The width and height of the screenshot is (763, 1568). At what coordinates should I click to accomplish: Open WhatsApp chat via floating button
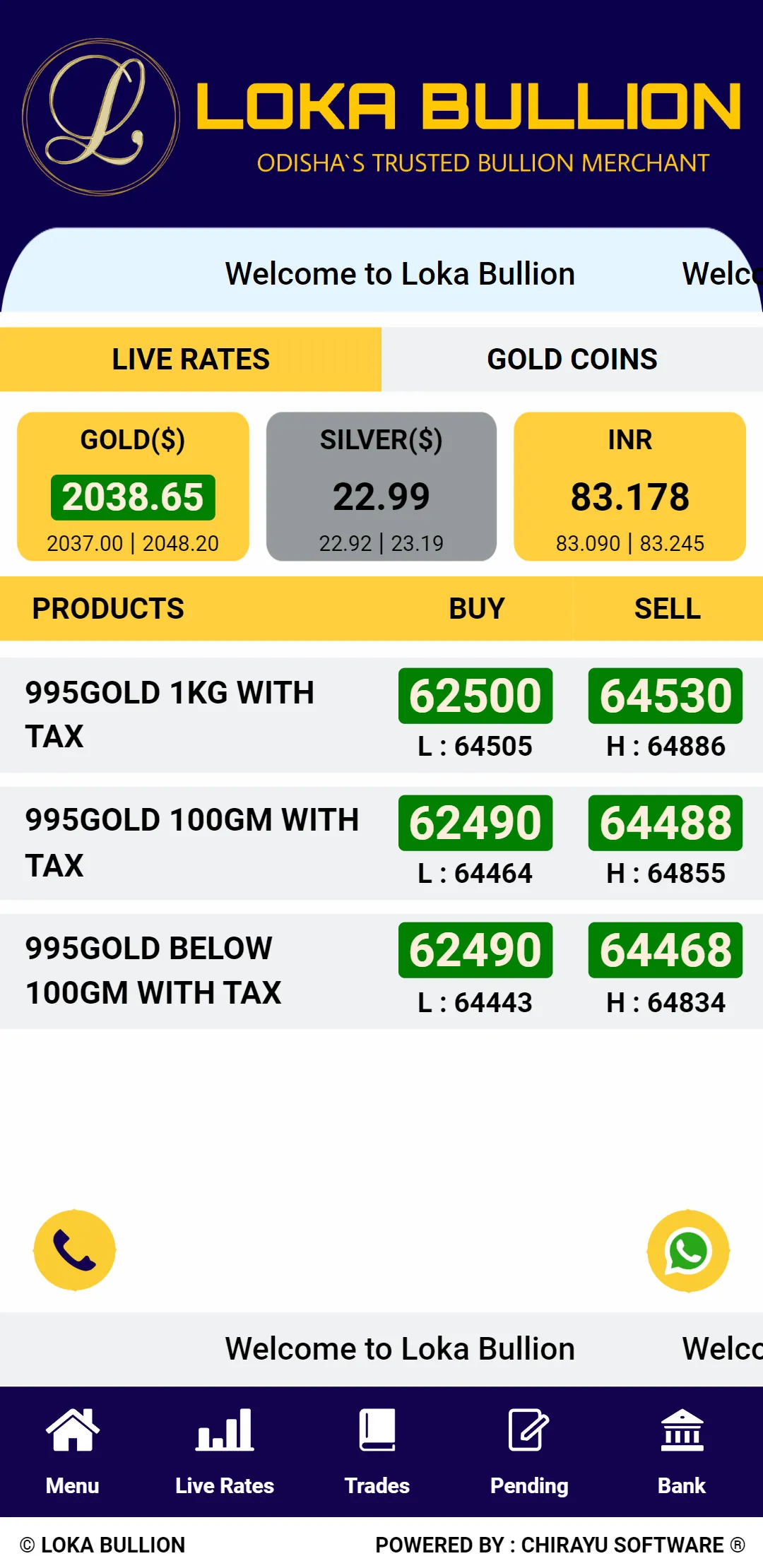click(688, 1250)
